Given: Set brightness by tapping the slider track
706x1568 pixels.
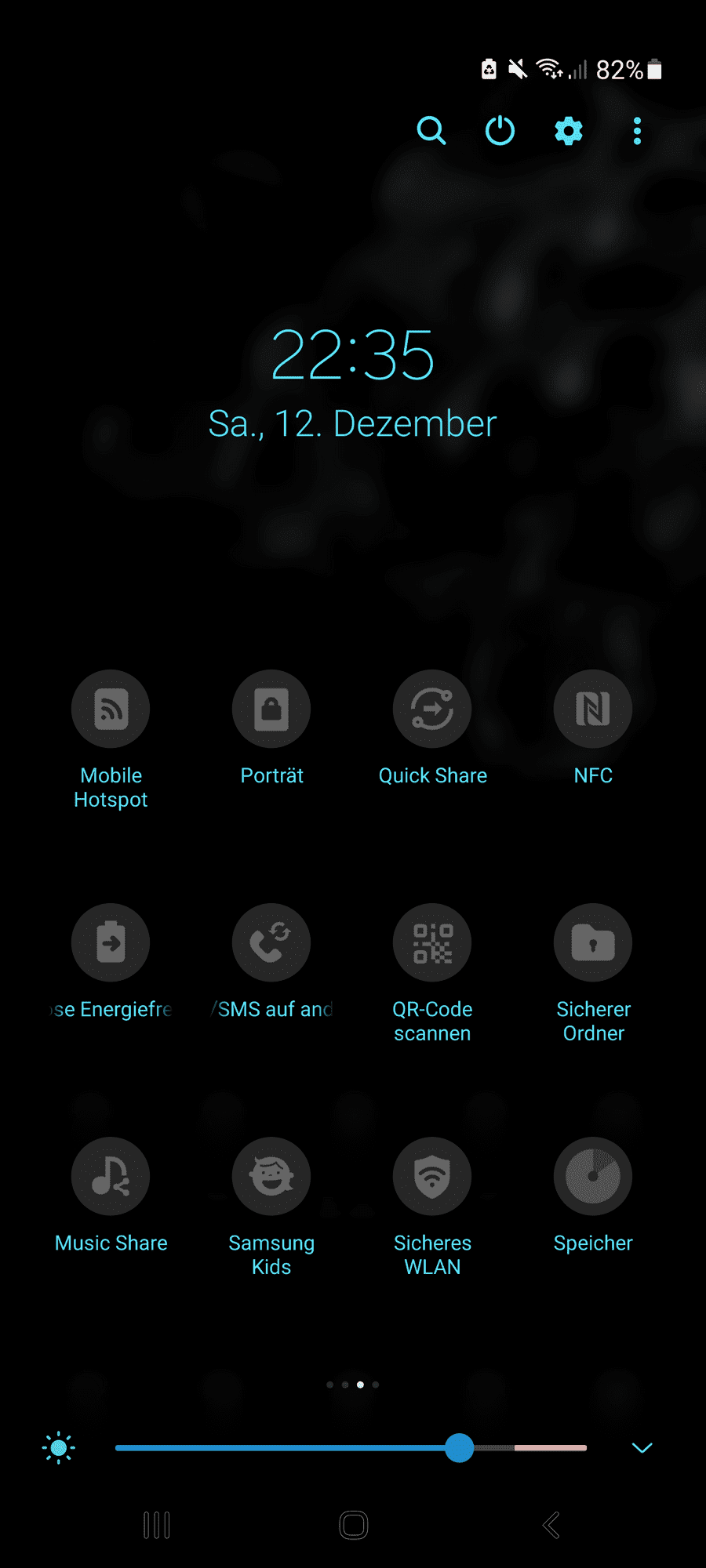Looking at the screenshot, I should point(314,1447).
